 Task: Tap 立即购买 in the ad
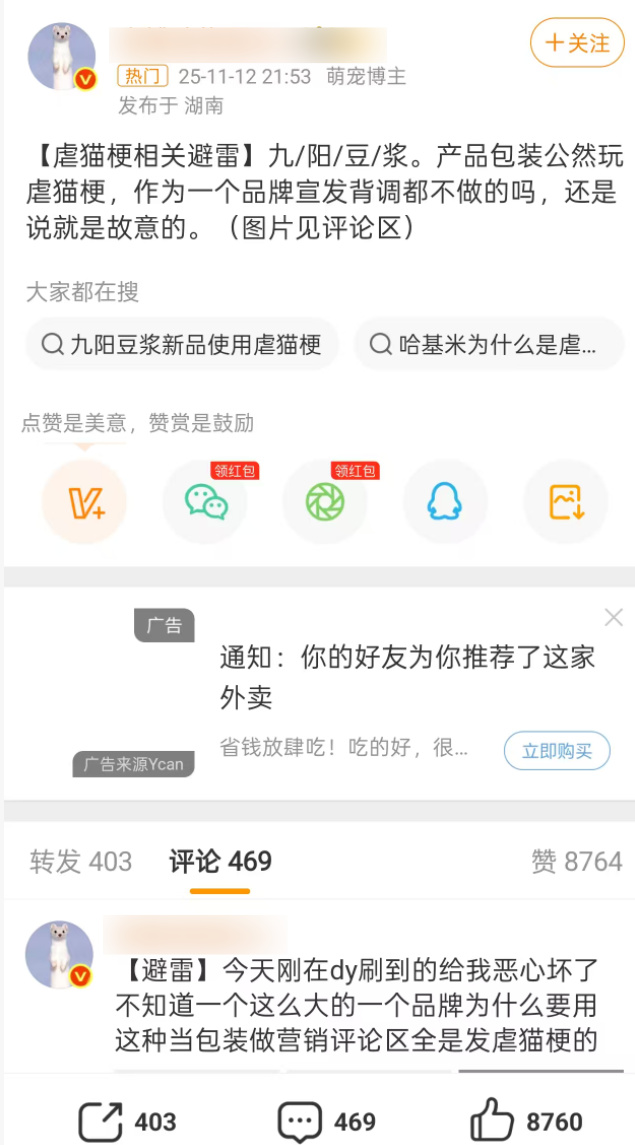[x=557, y=750]
